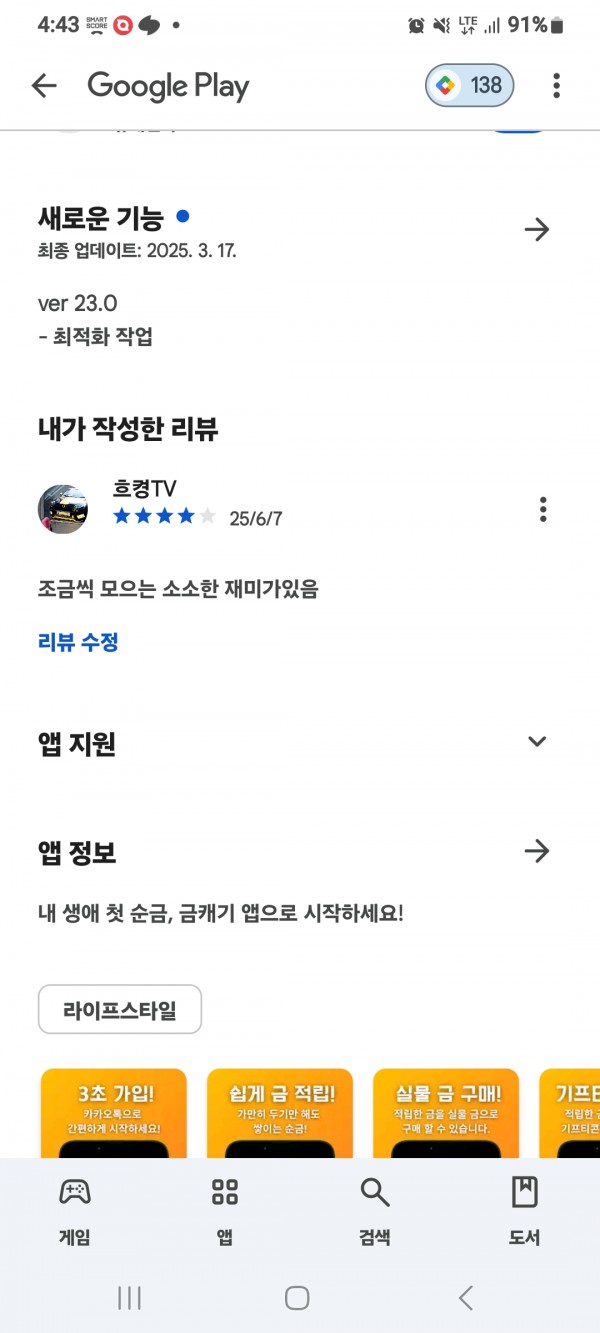Go back using the top-left arrow
The width and height of the screenshot is (600, 1333).
point(44,86)
